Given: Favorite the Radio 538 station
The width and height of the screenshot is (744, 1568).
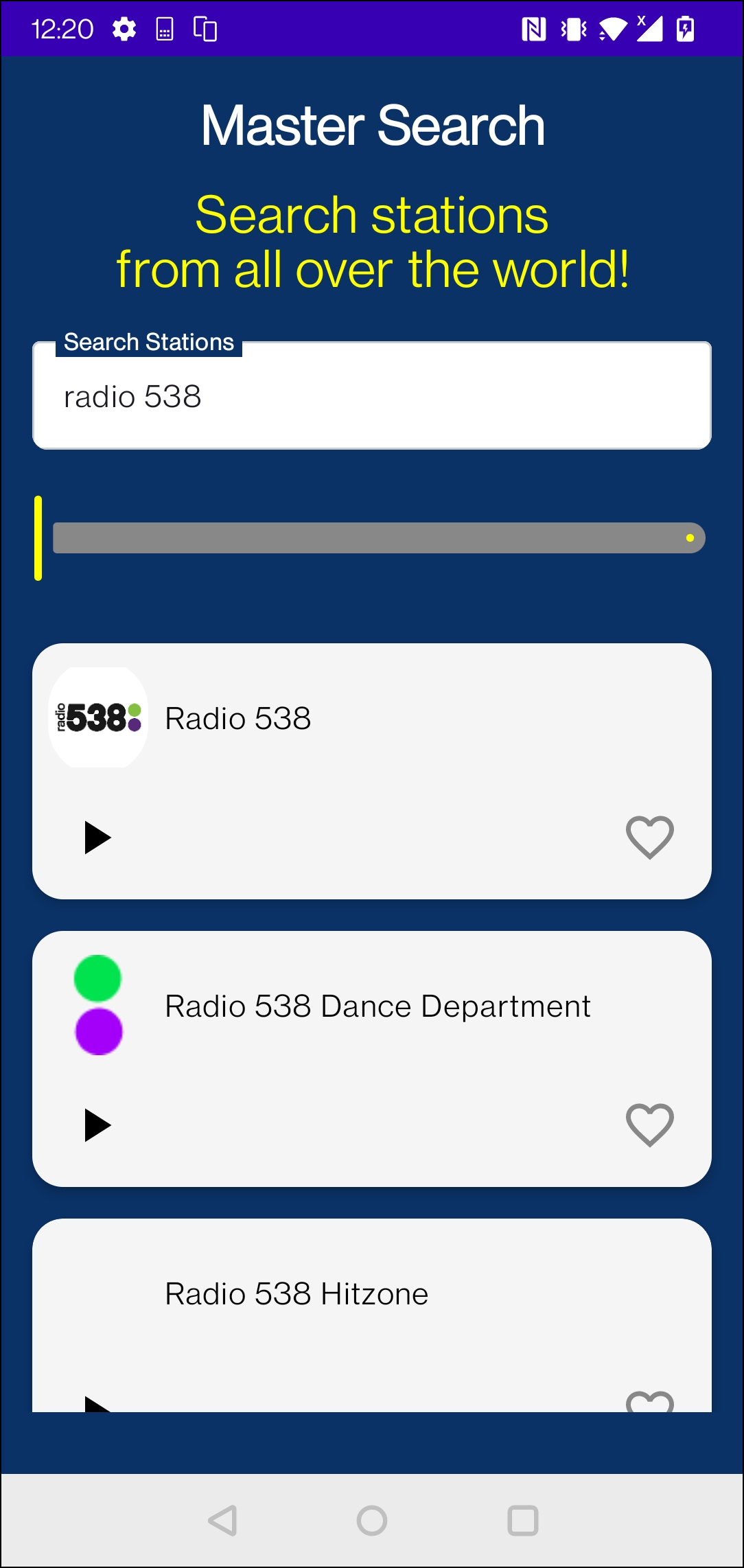Looking at the screenshot, I should point(649,836).
